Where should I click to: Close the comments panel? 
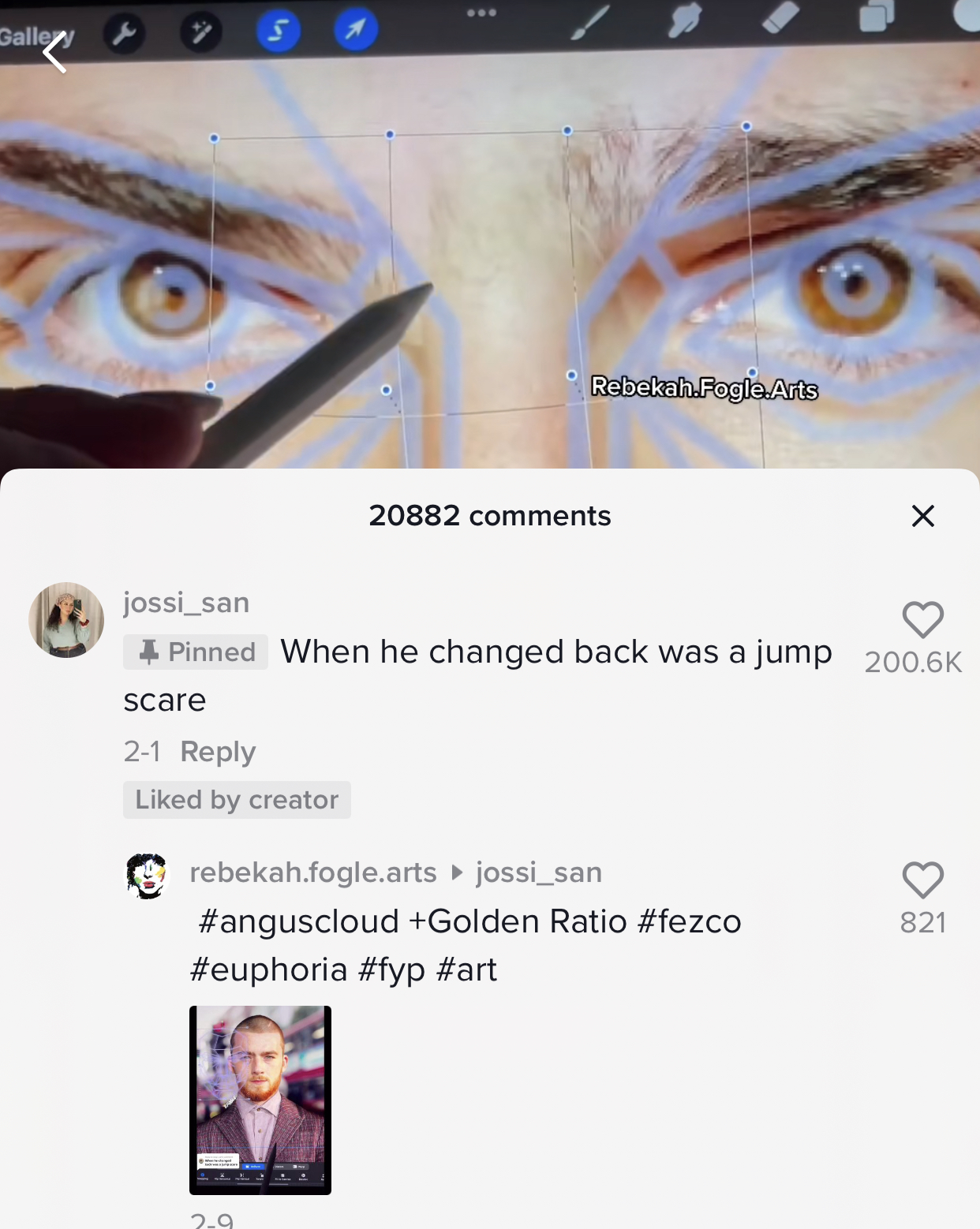pos(922,516)
